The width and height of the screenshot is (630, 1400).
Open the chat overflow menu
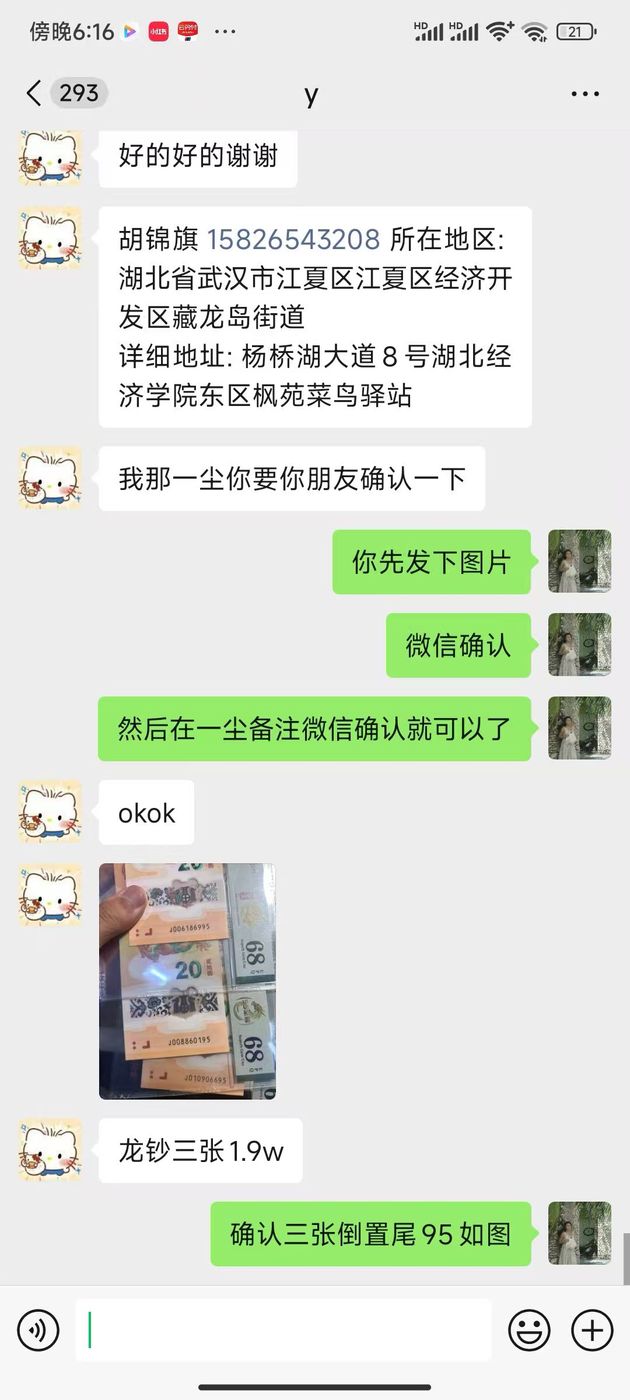[585, 94]
